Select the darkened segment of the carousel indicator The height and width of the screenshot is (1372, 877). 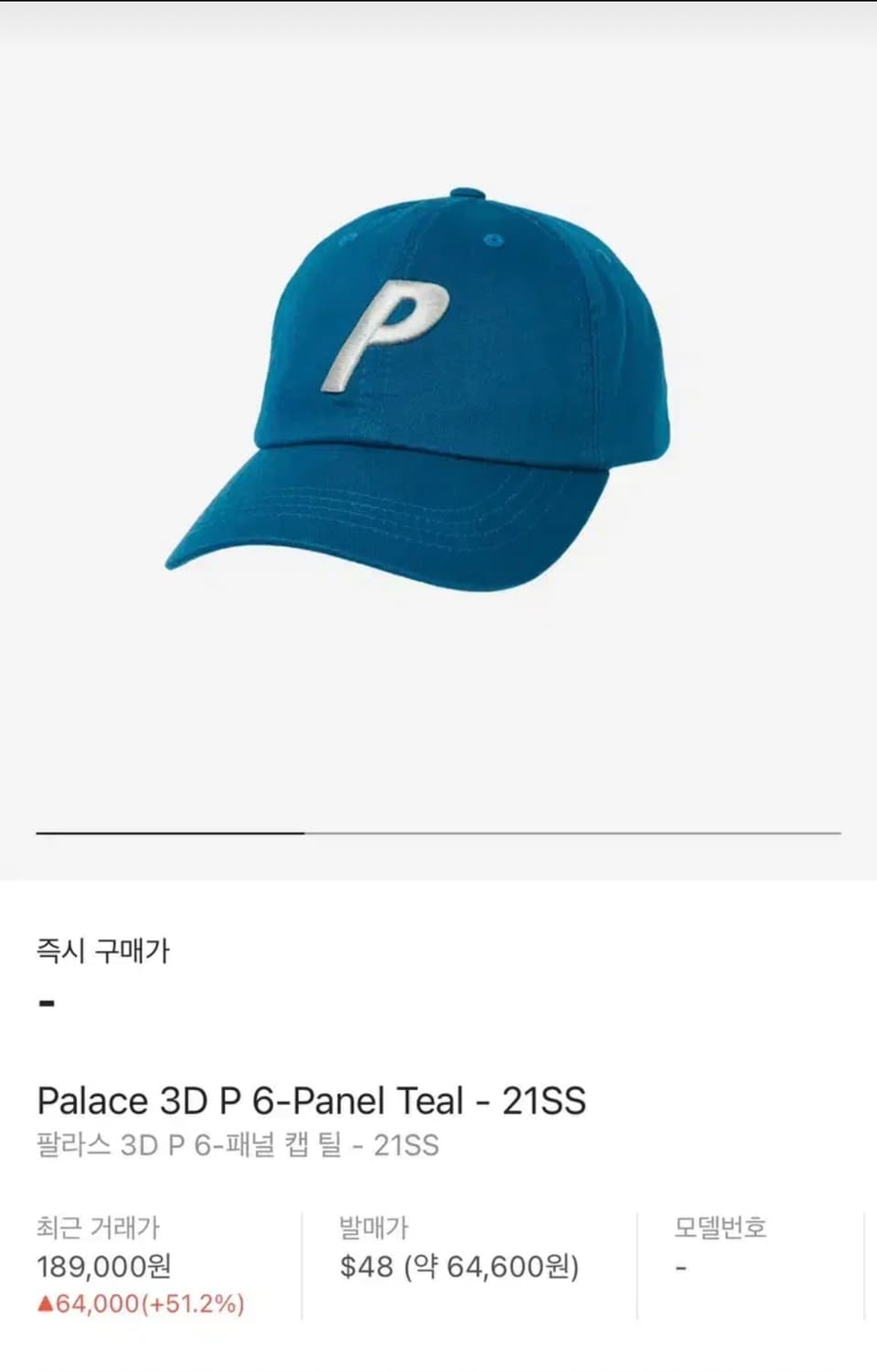169,833
